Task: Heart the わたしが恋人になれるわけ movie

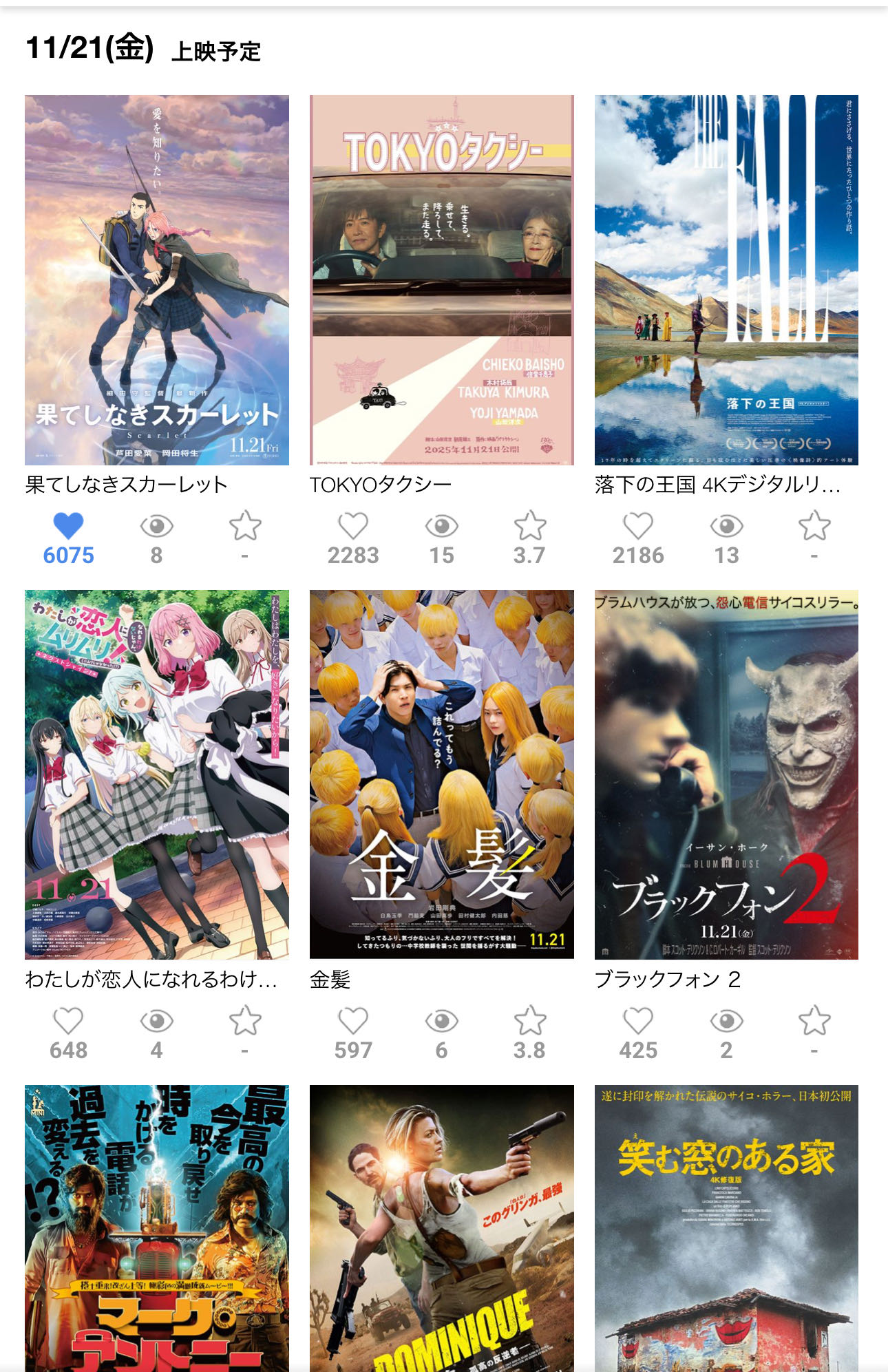Action: tap(68, 1021)
